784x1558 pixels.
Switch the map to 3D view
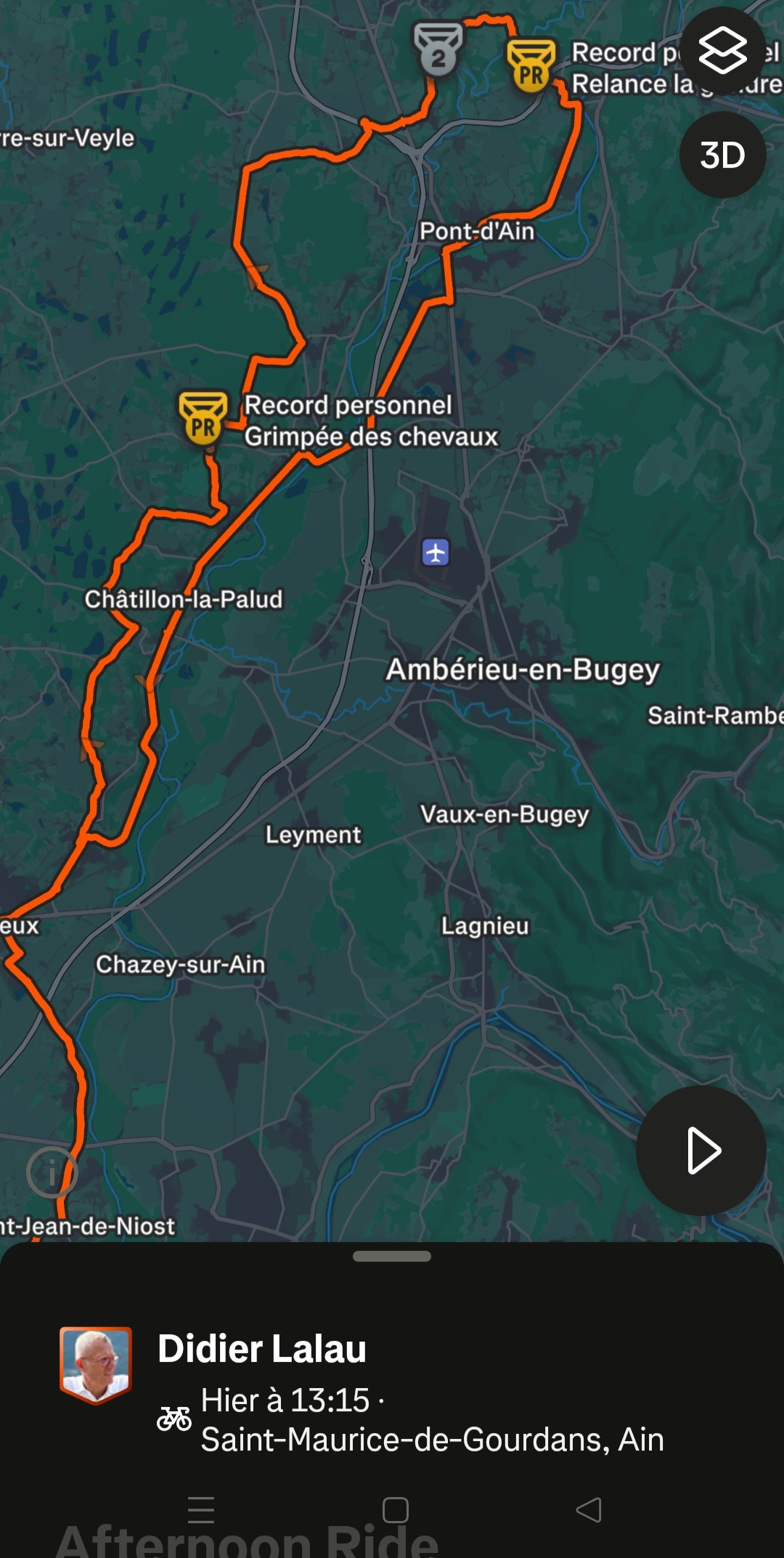(x=722, y=155)
